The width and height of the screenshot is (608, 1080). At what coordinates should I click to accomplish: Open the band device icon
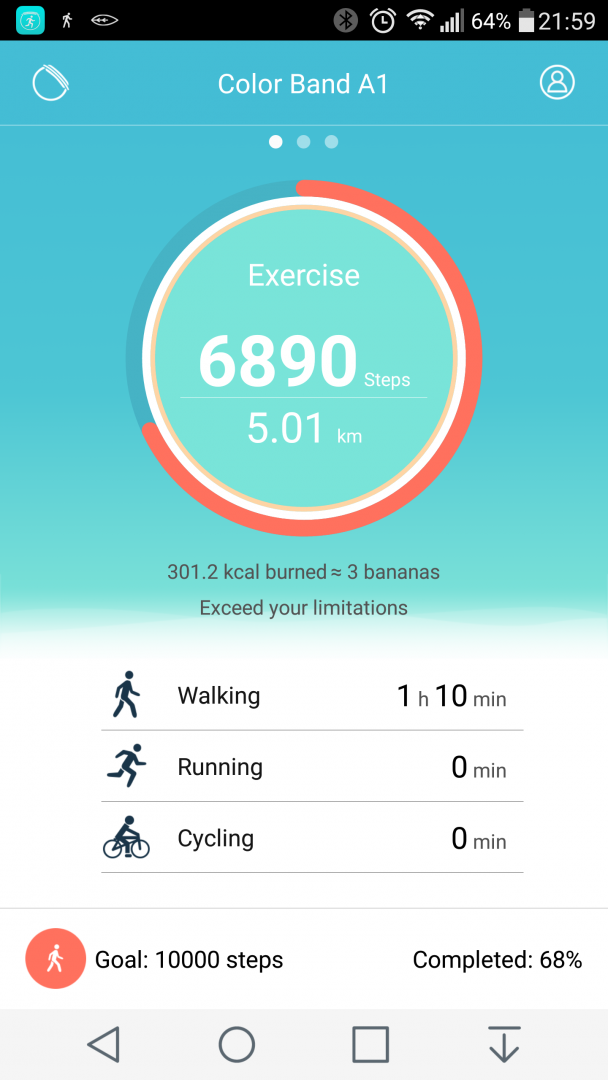50,83
